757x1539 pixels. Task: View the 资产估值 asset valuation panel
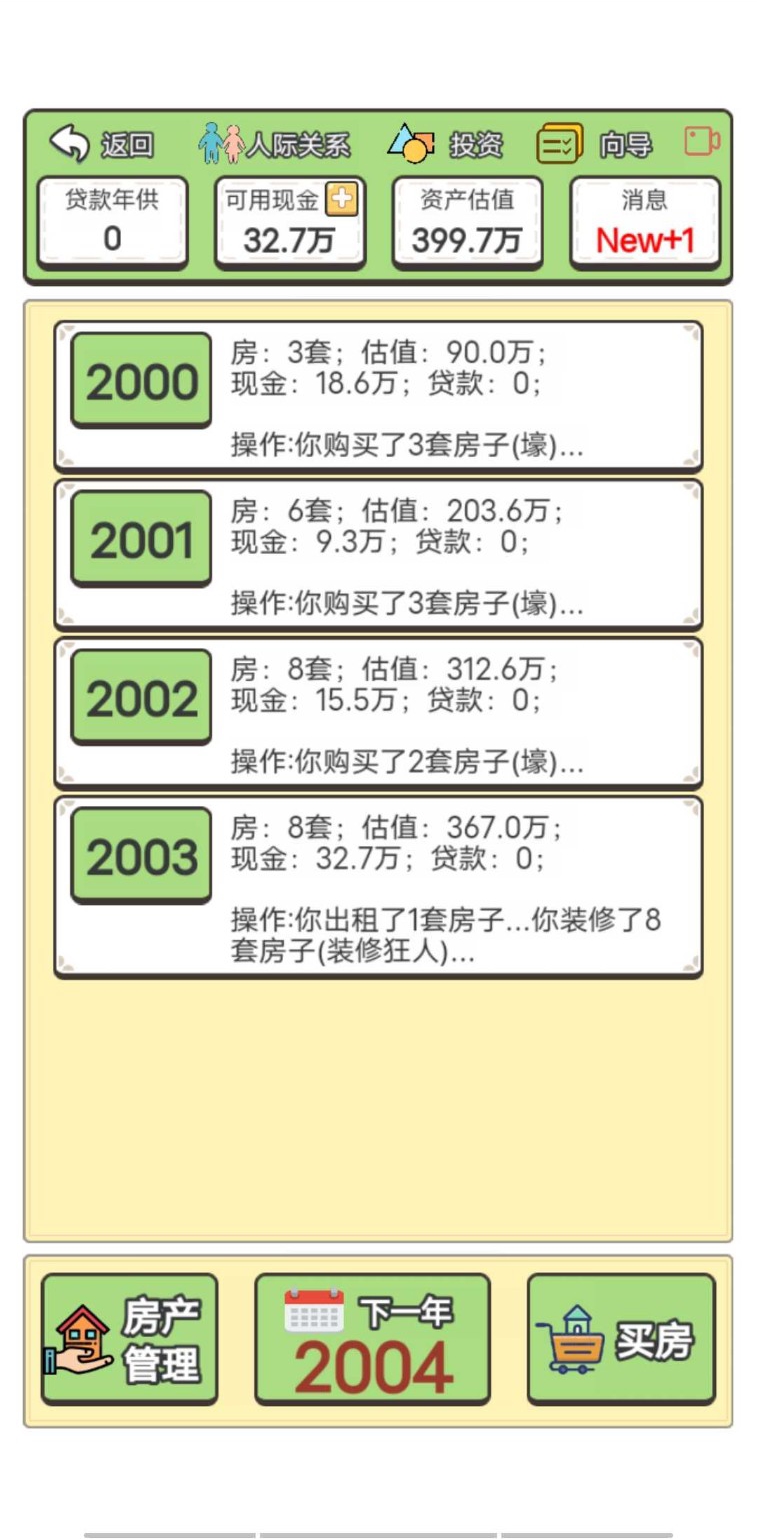(467, 222)
